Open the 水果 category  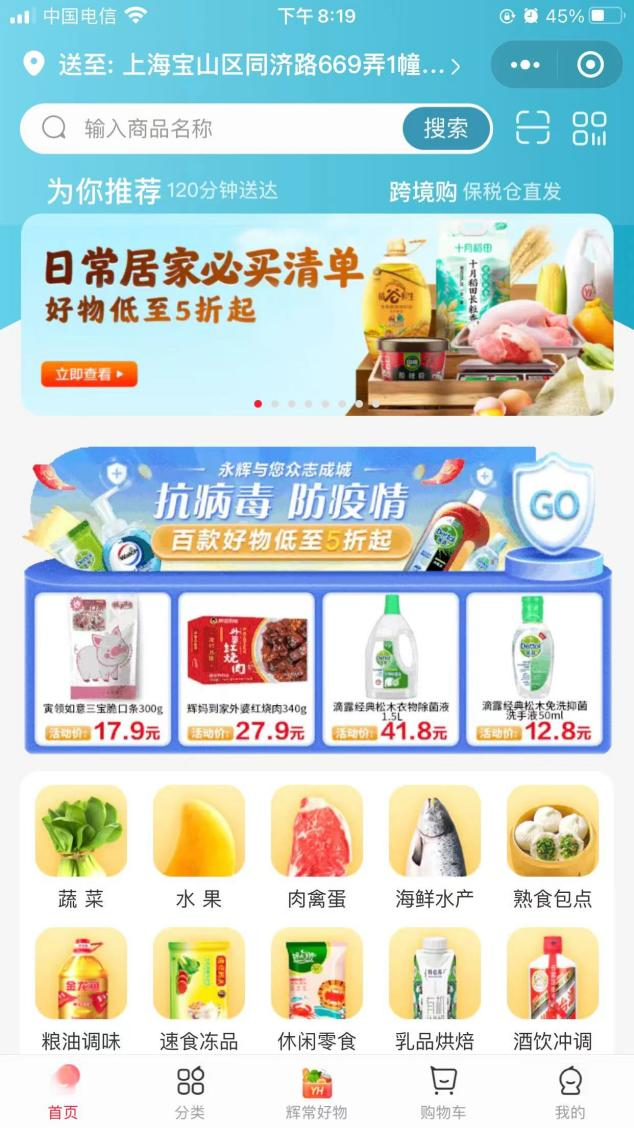click(199, 845)
